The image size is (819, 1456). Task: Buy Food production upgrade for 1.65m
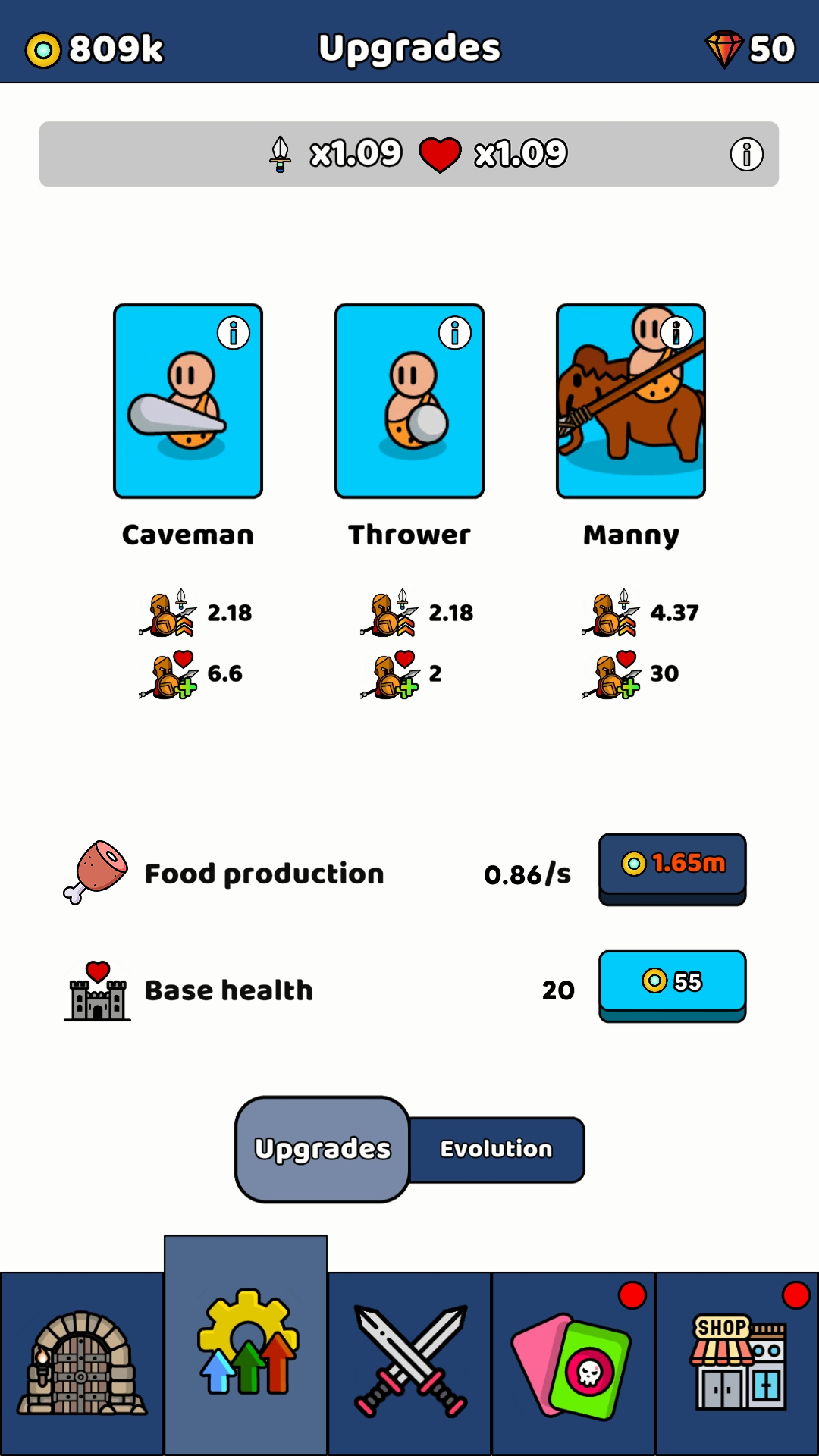[x=672, y=866]
